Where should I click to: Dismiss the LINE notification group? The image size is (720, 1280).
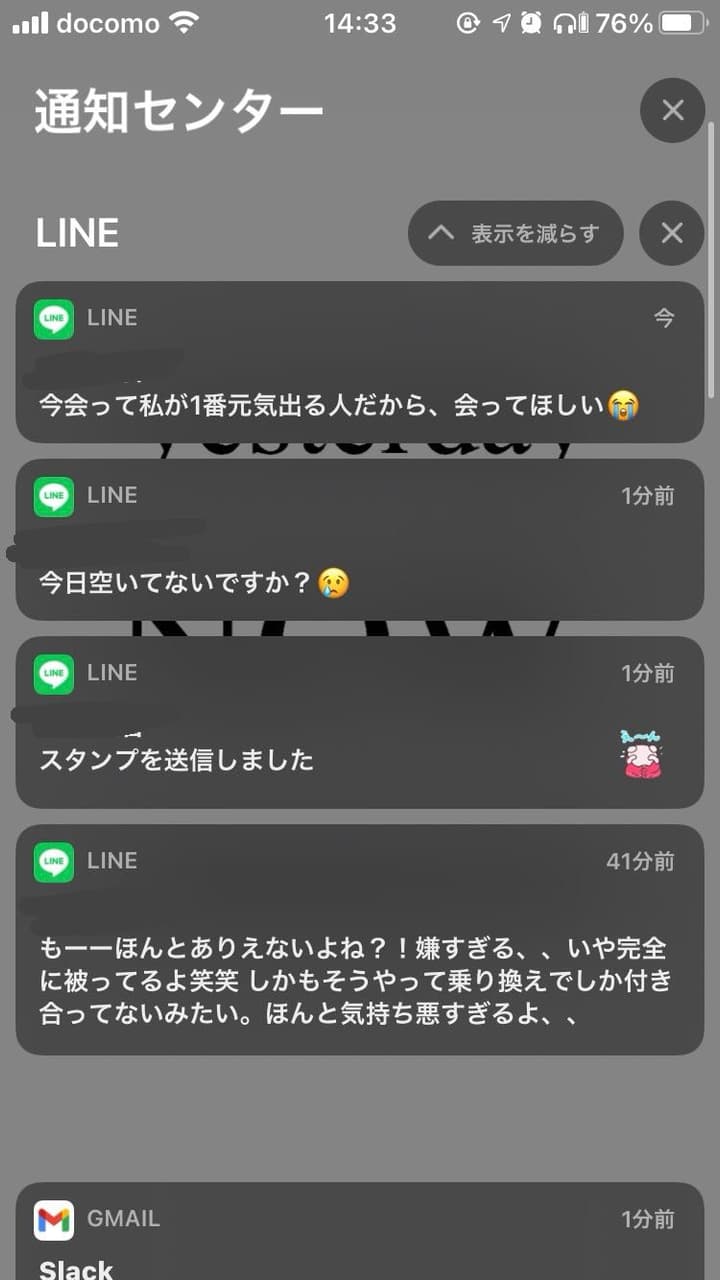point(672,233)
